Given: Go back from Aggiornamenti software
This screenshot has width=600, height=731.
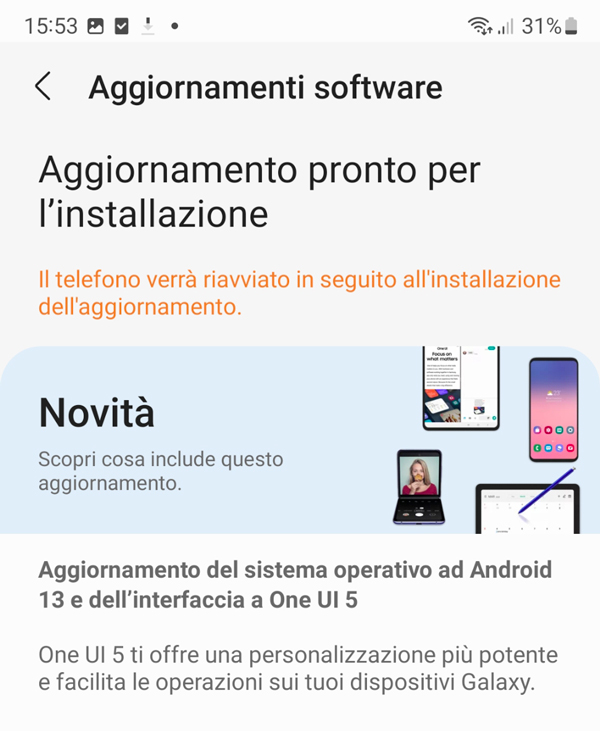Looking at the screenshot, I should click(x=43, y=87).
